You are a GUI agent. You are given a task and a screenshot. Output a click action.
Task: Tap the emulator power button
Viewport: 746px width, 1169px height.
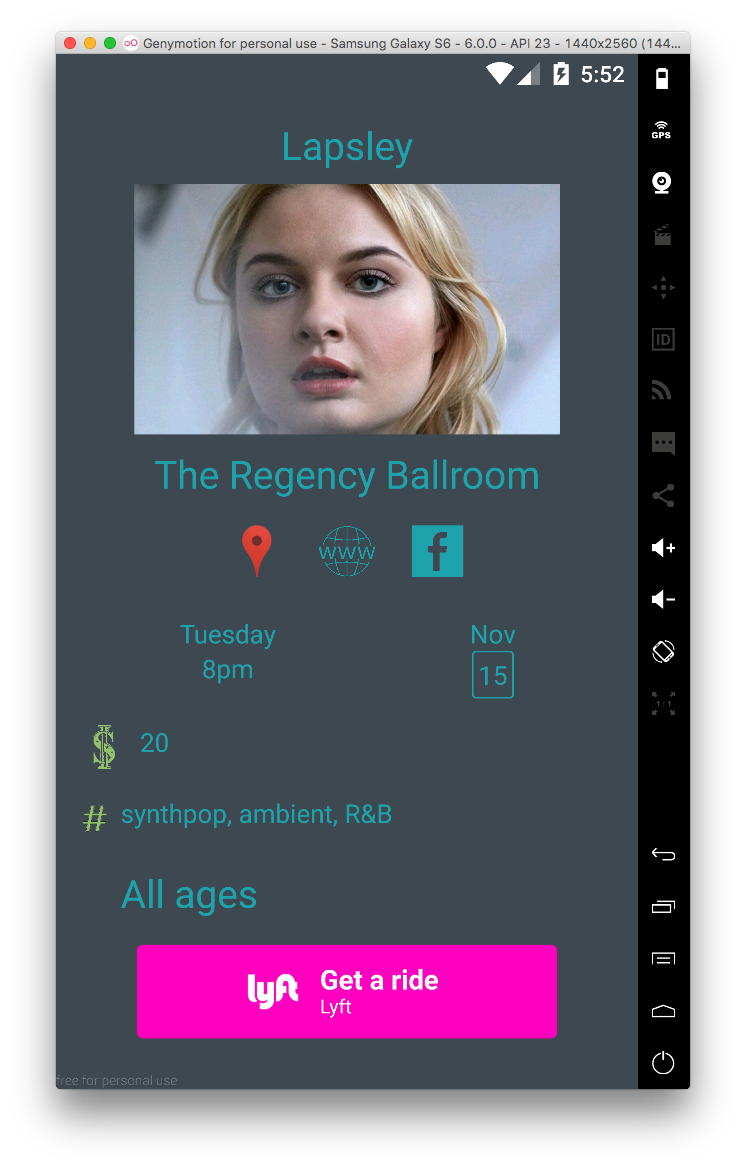pyautogui.click(x=663, y=1062)
